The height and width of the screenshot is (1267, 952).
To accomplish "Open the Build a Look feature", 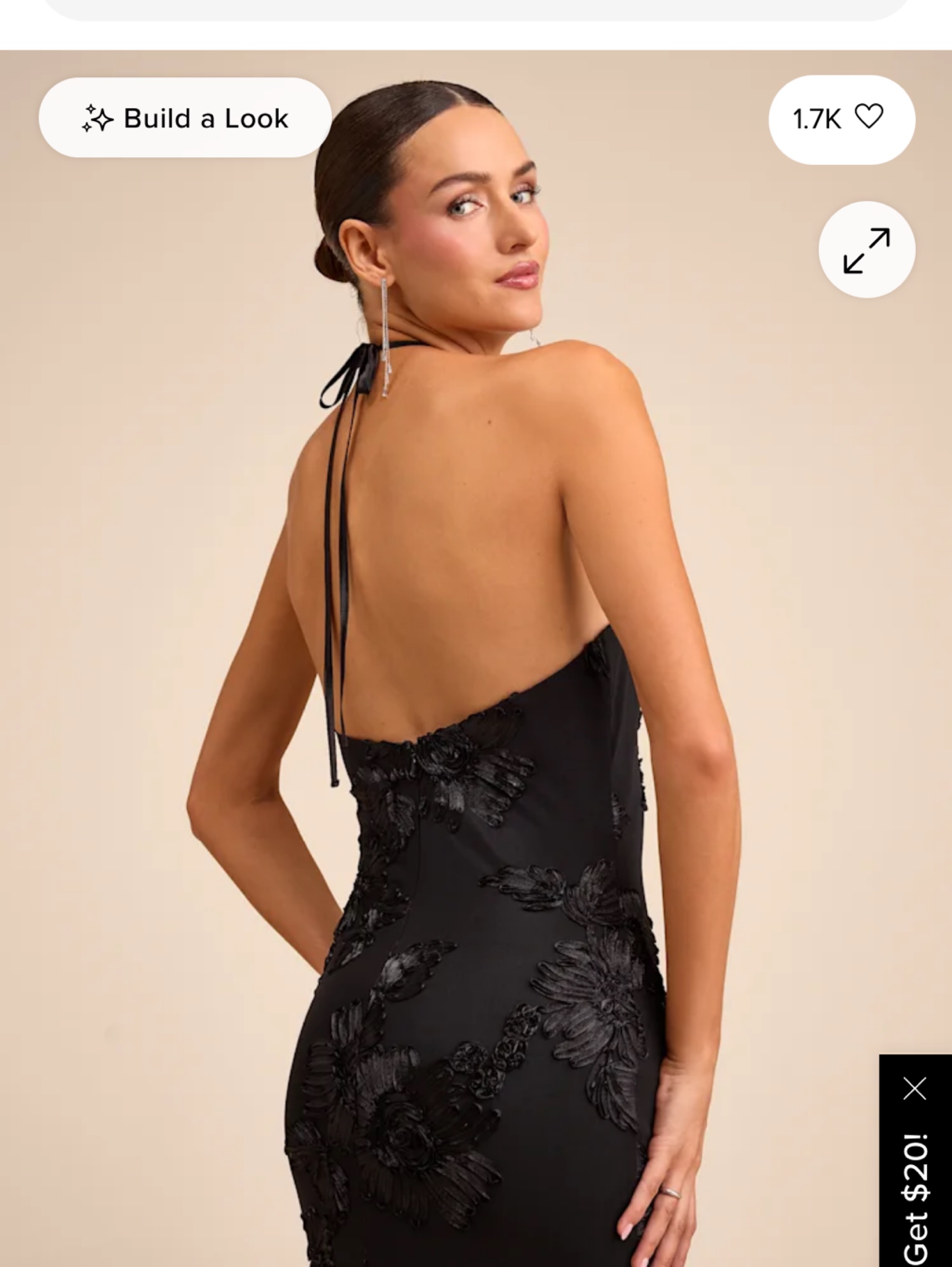I will 185,118.
